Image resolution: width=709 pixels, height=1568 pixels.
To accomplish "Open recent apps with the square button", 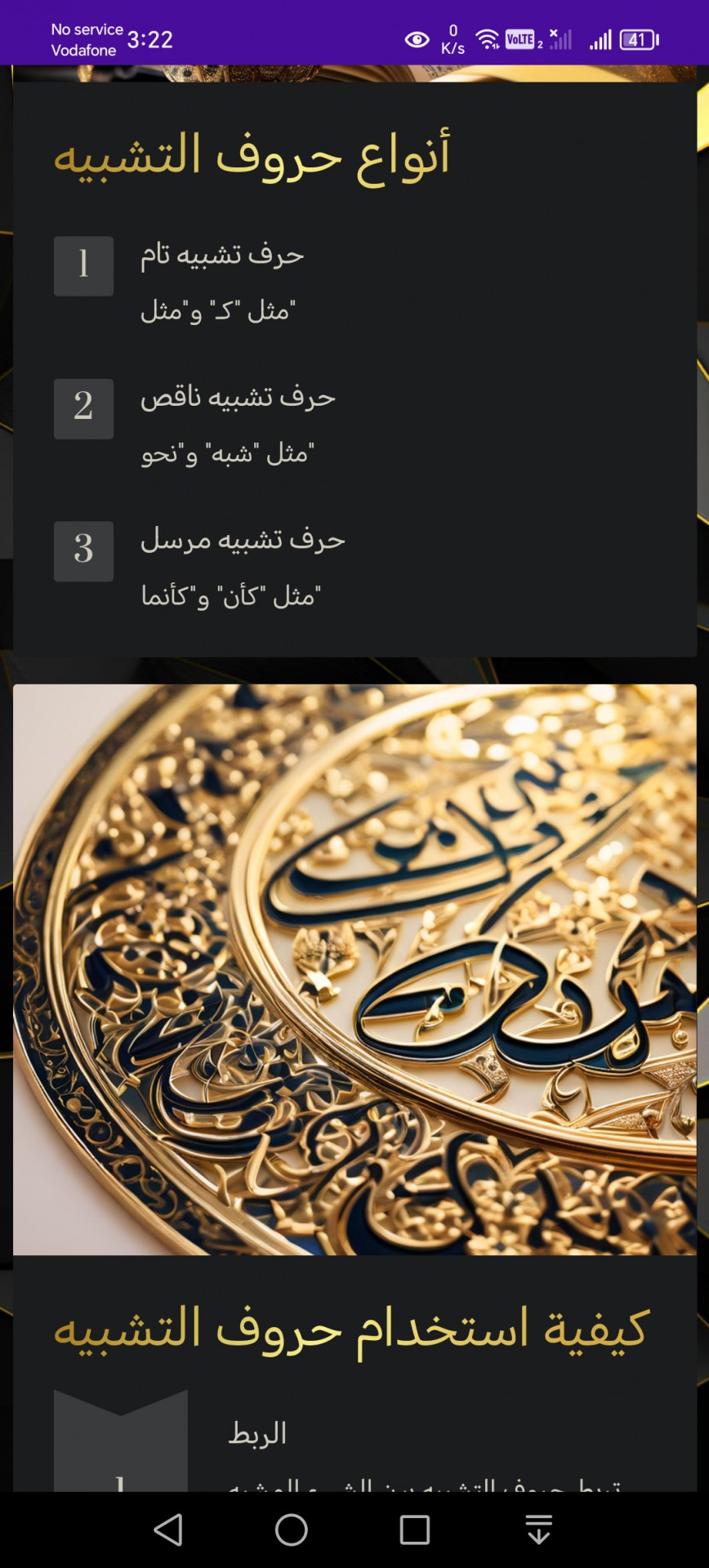I will 415,1530.
